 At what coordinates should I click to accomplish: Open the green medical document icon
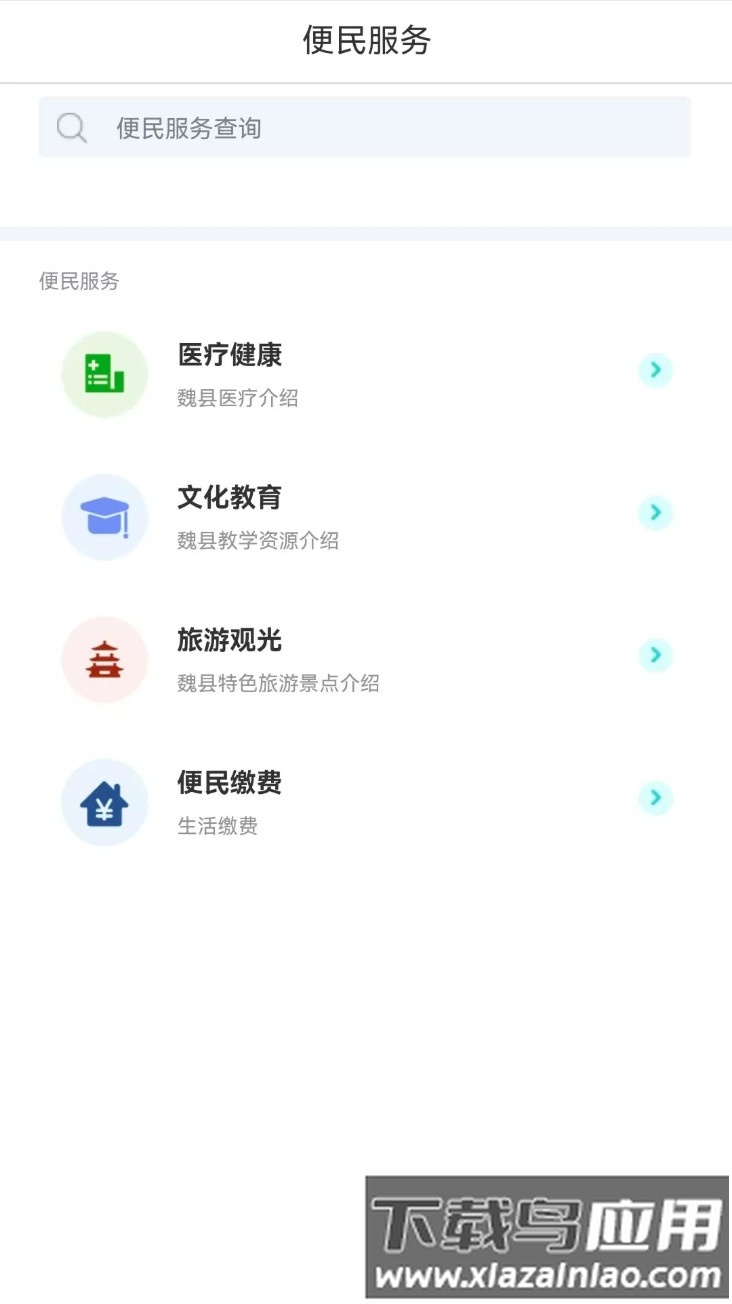point(104,373)
